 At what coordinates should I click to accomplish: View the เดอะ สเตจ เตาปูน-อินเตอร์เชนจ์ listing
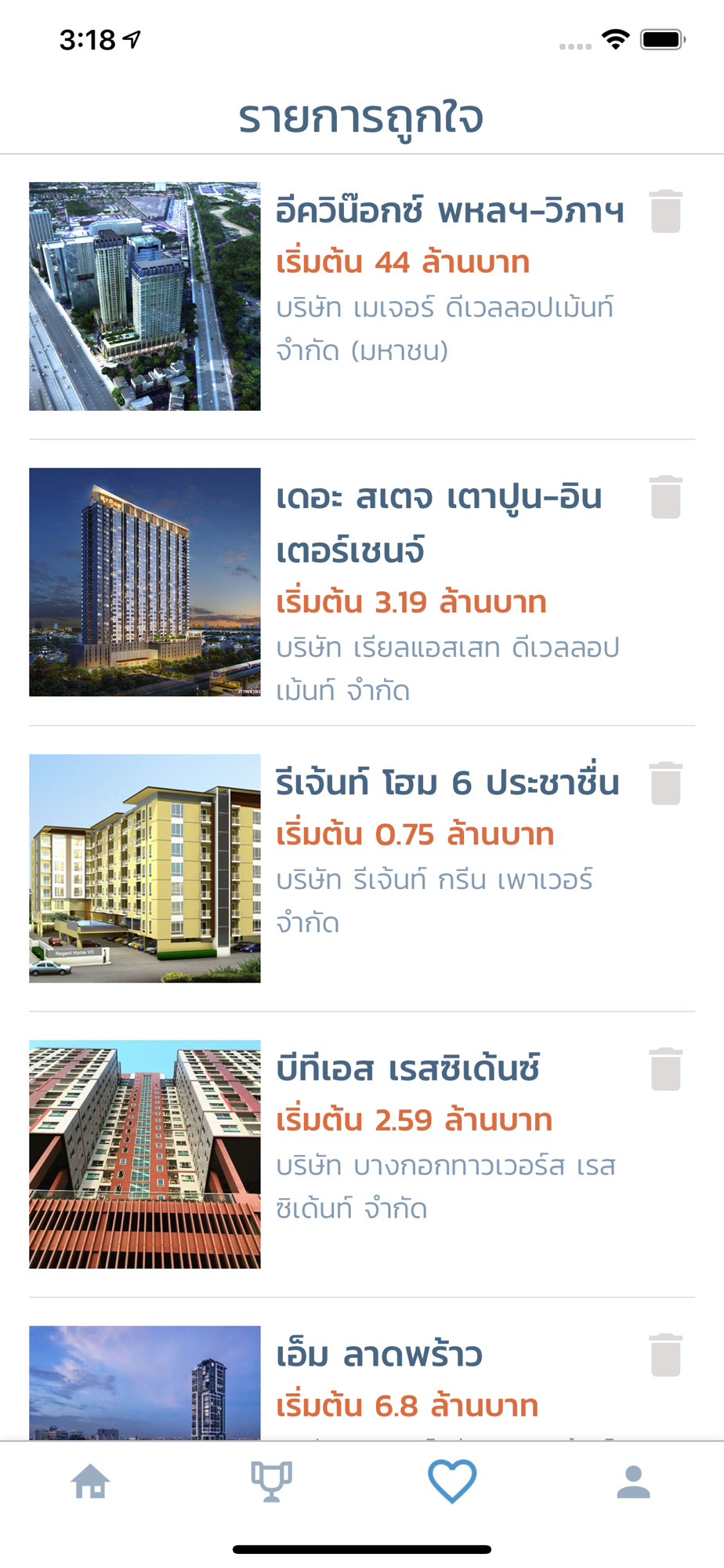coord(439,523)
